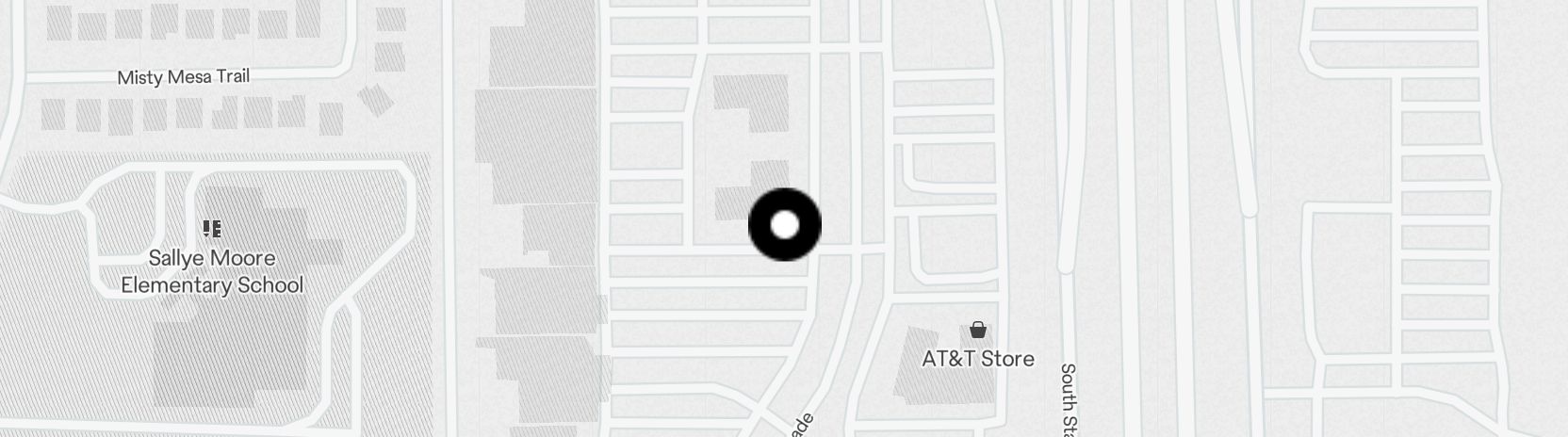
Task: Tap the black location pin
Action: pyautogui.click(x=785, y=225)
